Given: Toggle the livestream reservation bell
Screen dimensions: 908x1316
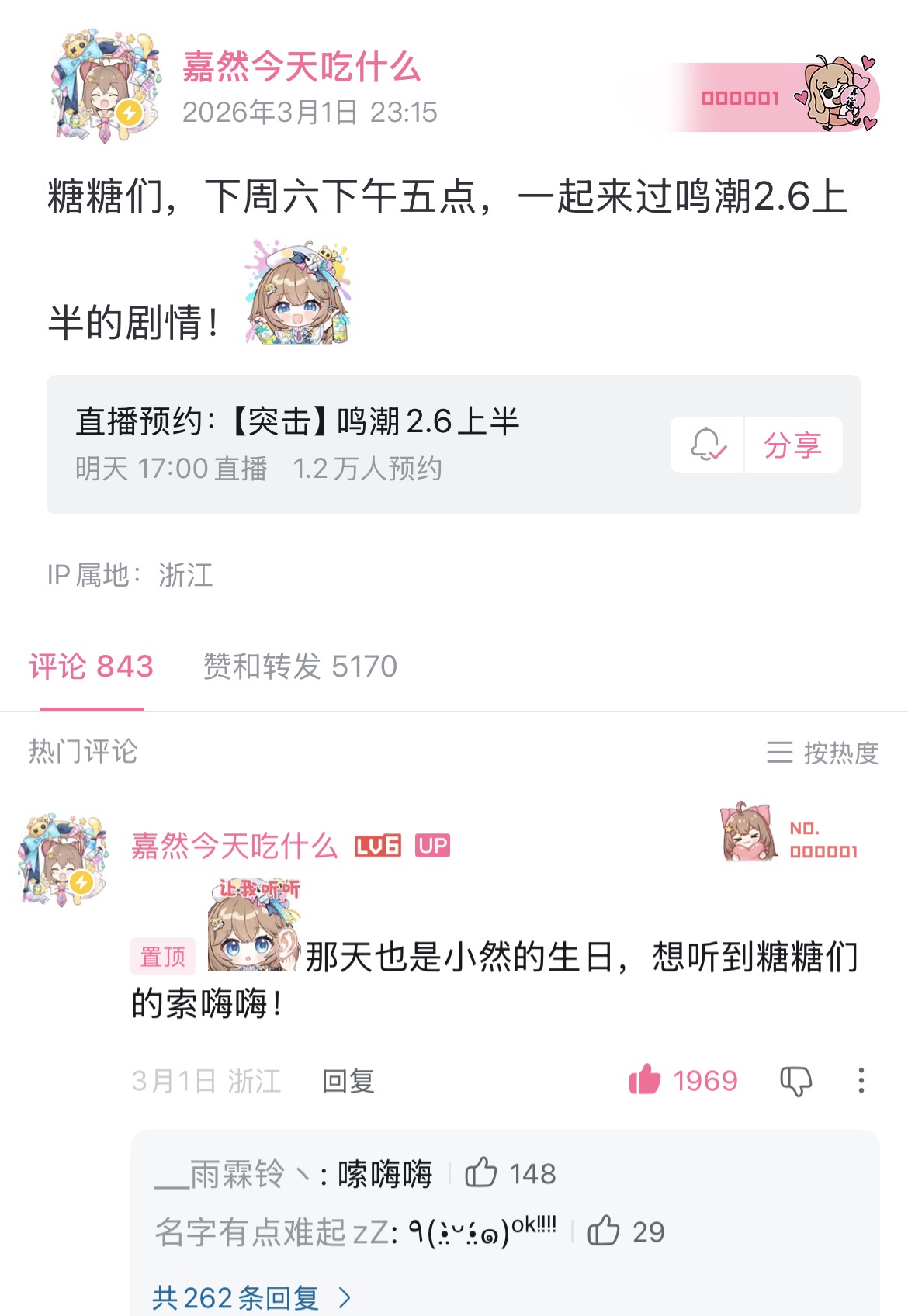Looking at the screenshot, I should coord(707,445).
